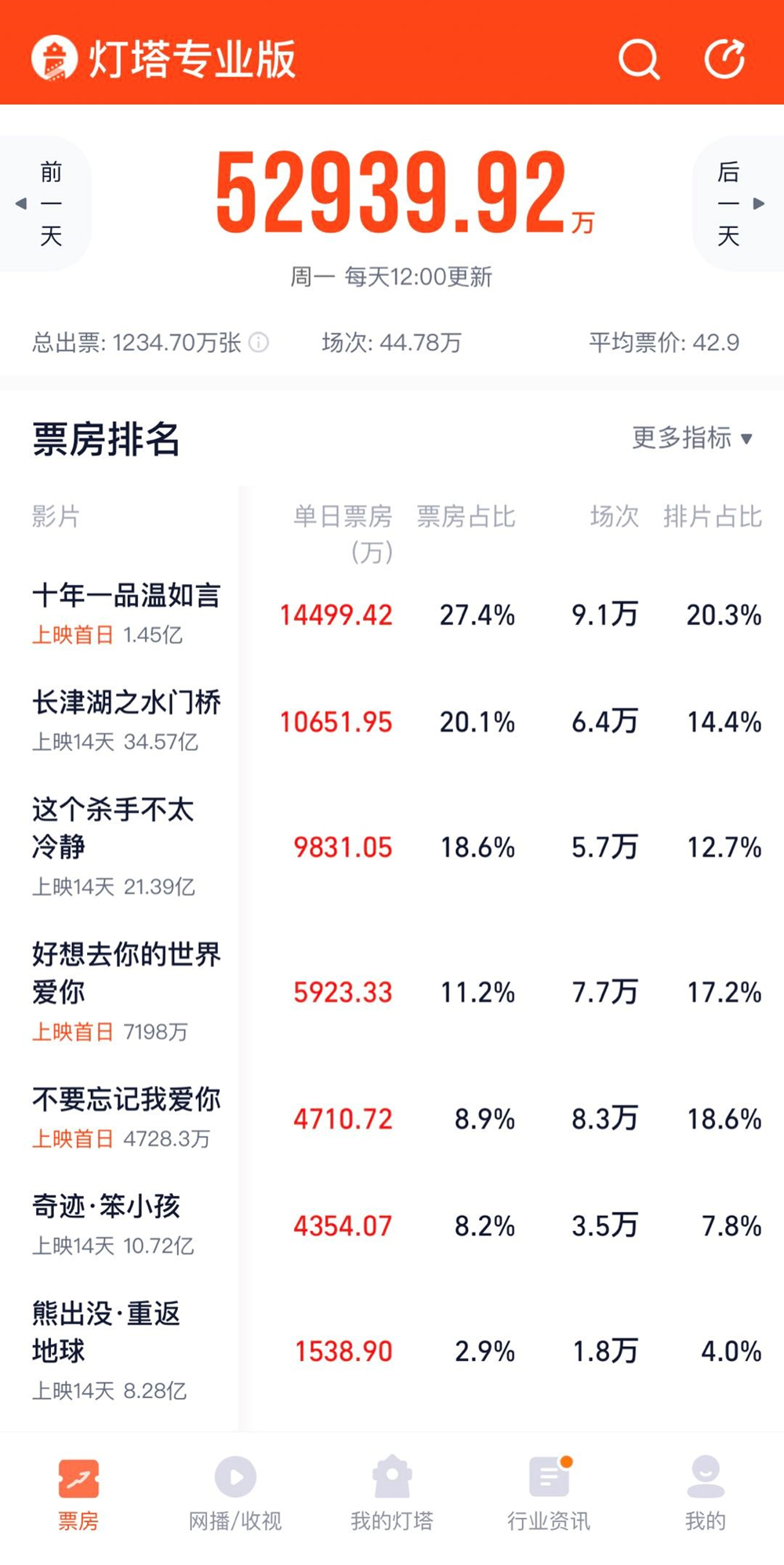This screenshot has height=1565, width=784.
Task: Tap the share icon in header
Action: 724,59
